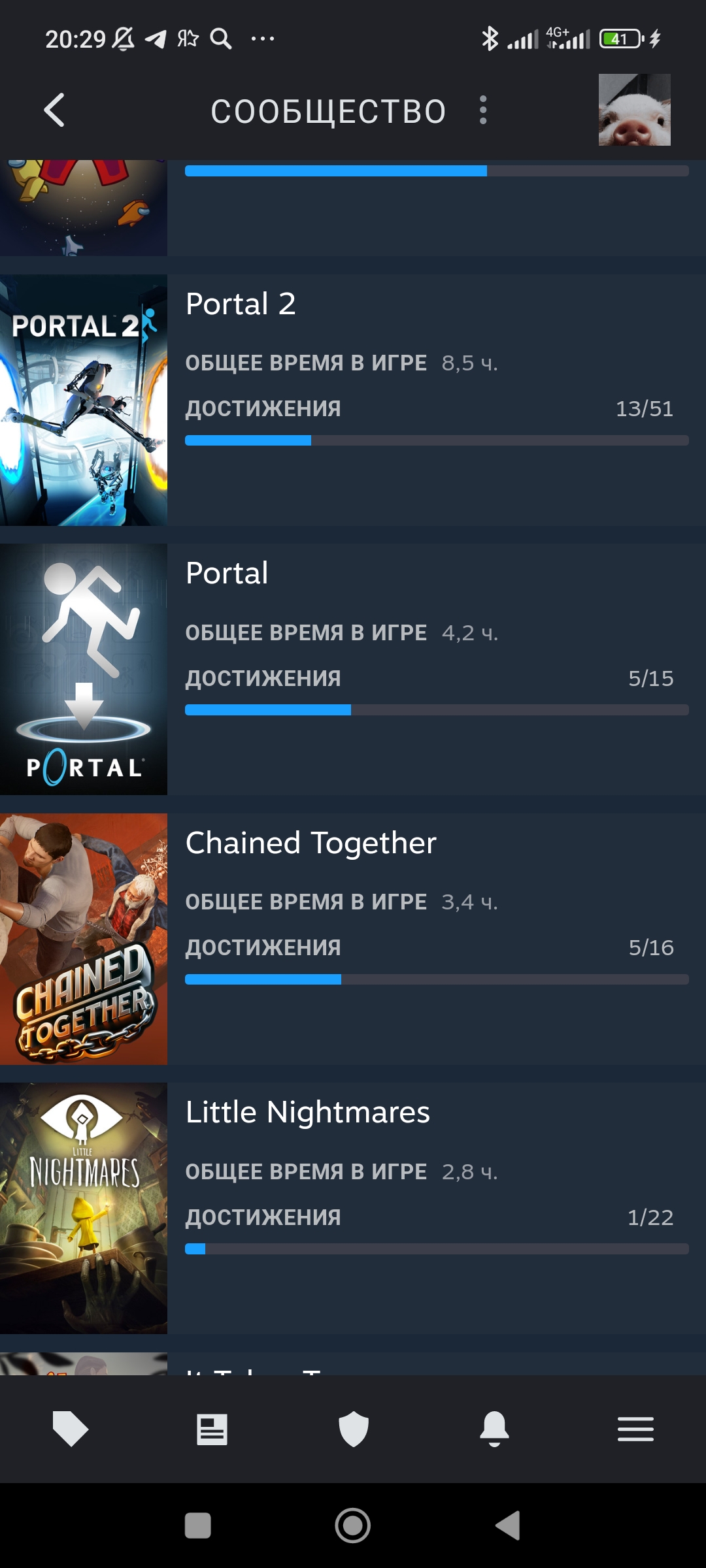Tap the system back triangle button
Viewport: 706px width, 1568px height.
pyautogui.click(x=508, y=1526)
